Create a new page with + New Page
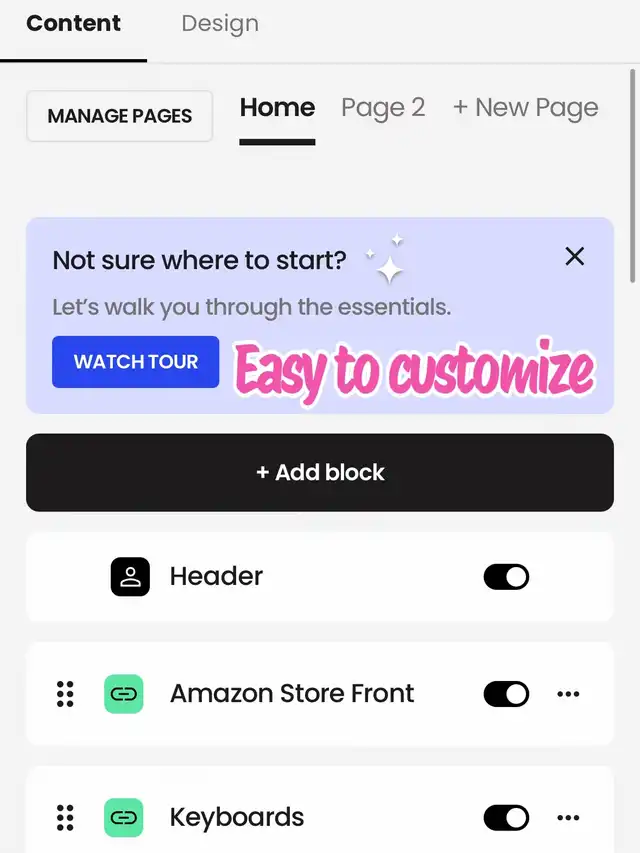 coord(525,108)
